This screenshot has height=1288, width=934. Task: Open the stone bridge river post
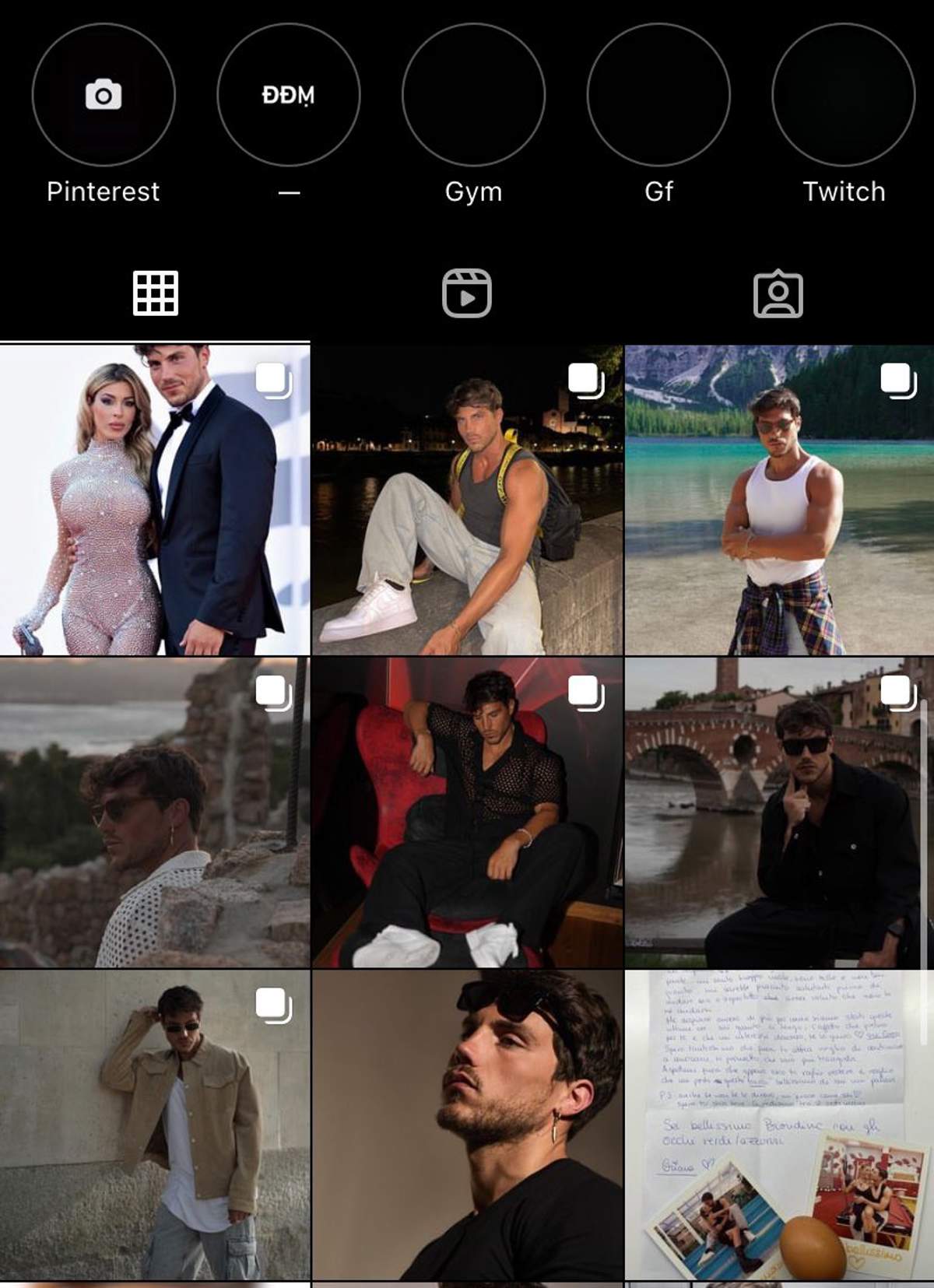779,812
